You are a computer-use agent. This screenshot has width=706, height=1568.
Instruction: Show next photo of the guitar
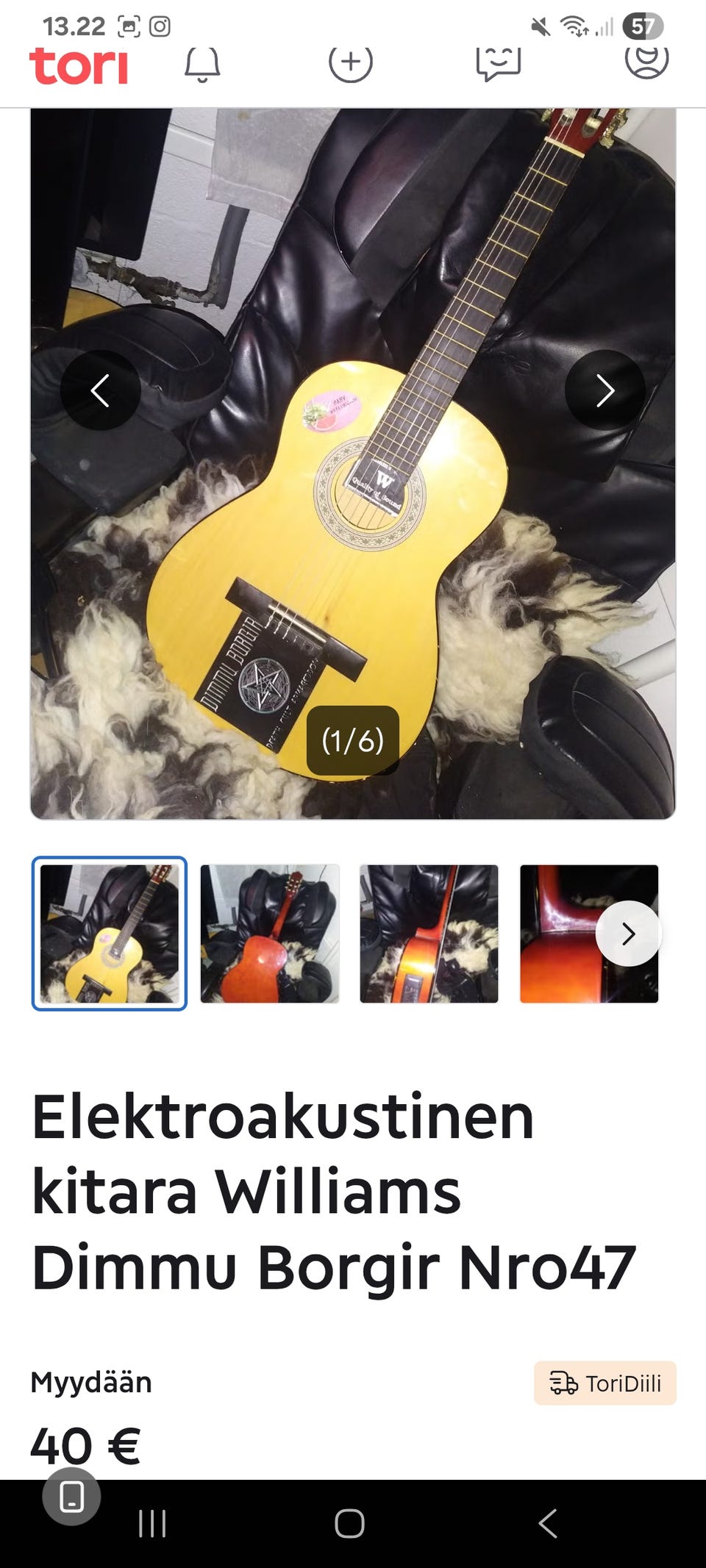605,390
